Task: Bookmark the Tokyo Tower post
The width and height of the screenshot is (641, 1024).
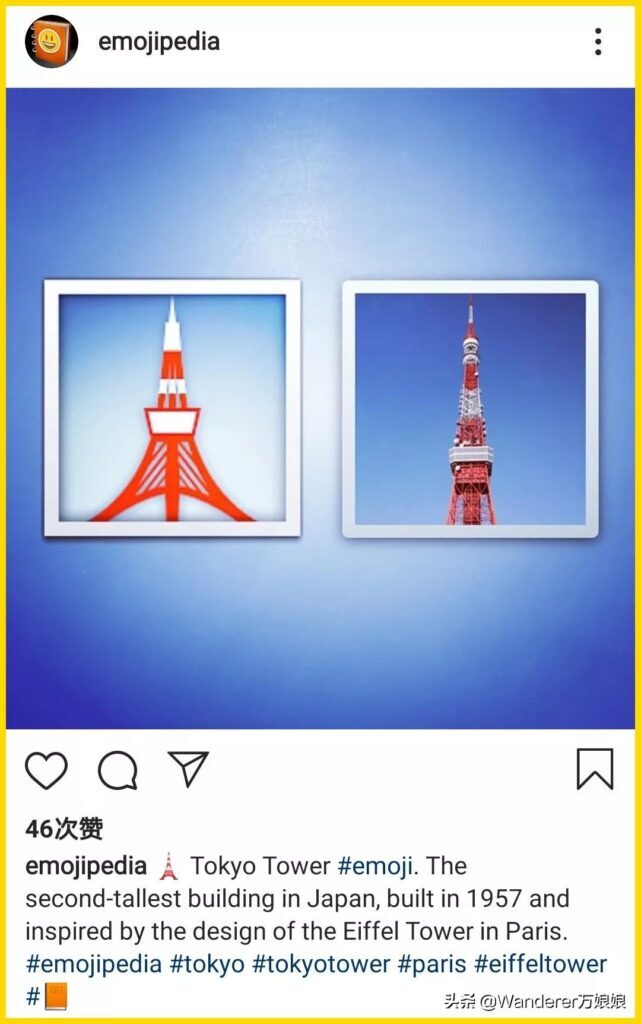Action: pyautogui.click(x=595, y=769)
